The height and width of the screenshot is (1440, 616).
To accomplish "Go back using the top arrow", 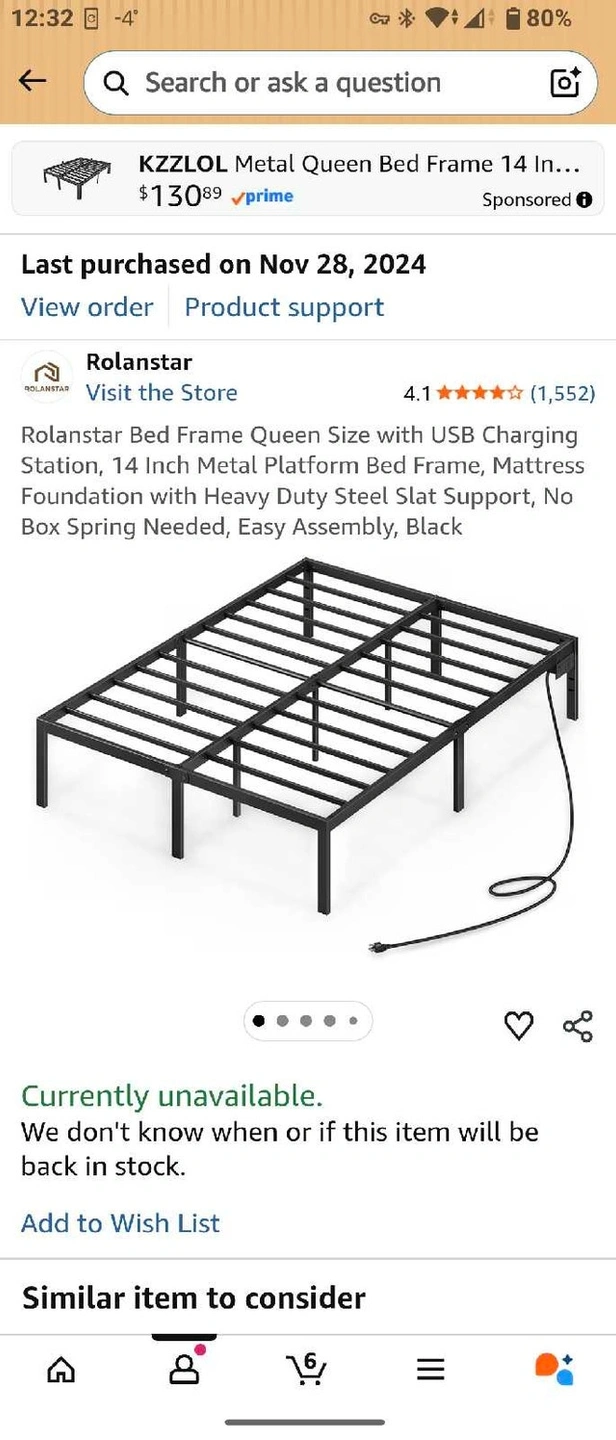I will click(x=33, y=82).
